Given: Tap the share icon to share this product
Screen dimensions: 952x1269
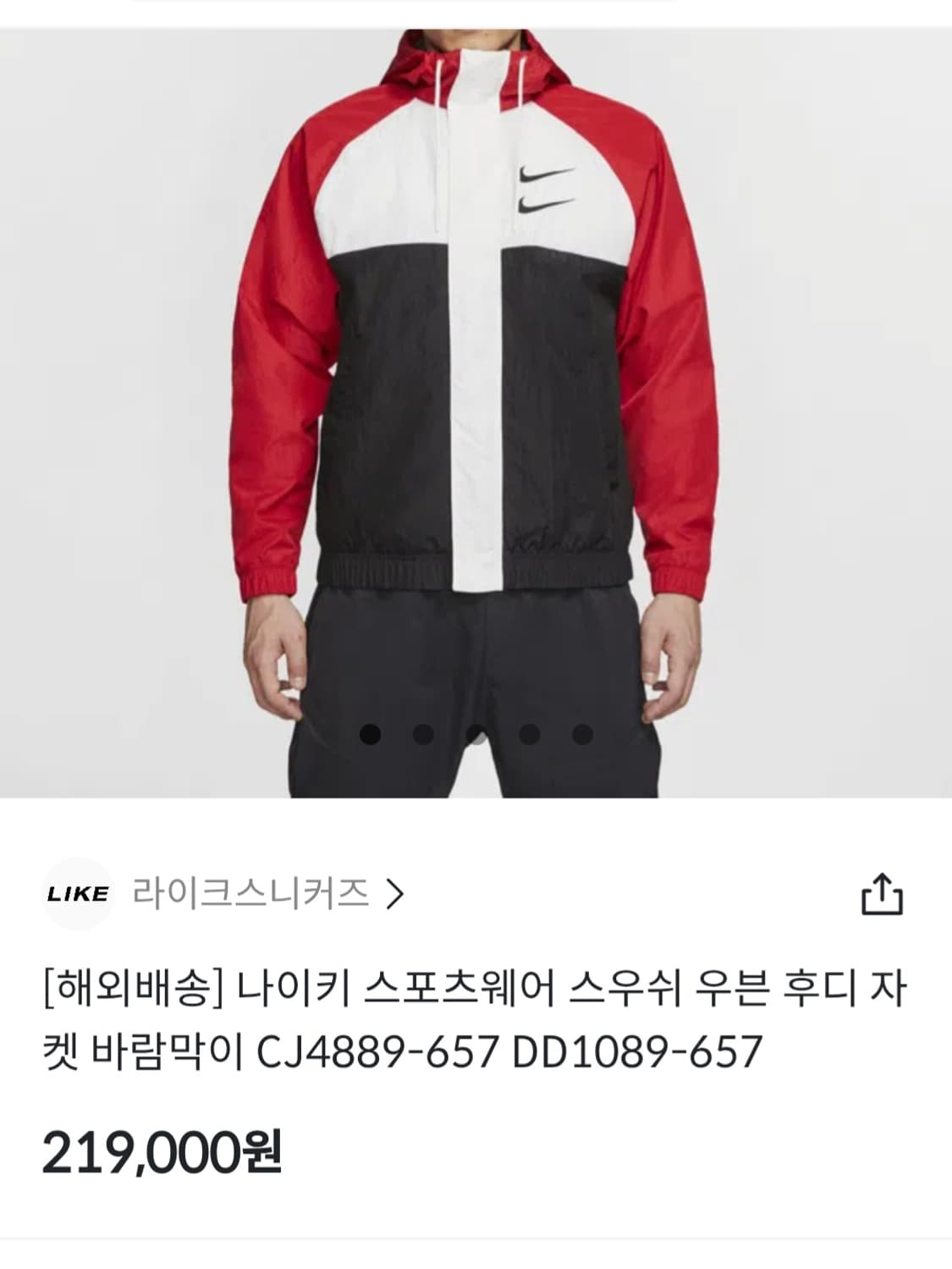Looking at the screenshot, I should [883, 895].
